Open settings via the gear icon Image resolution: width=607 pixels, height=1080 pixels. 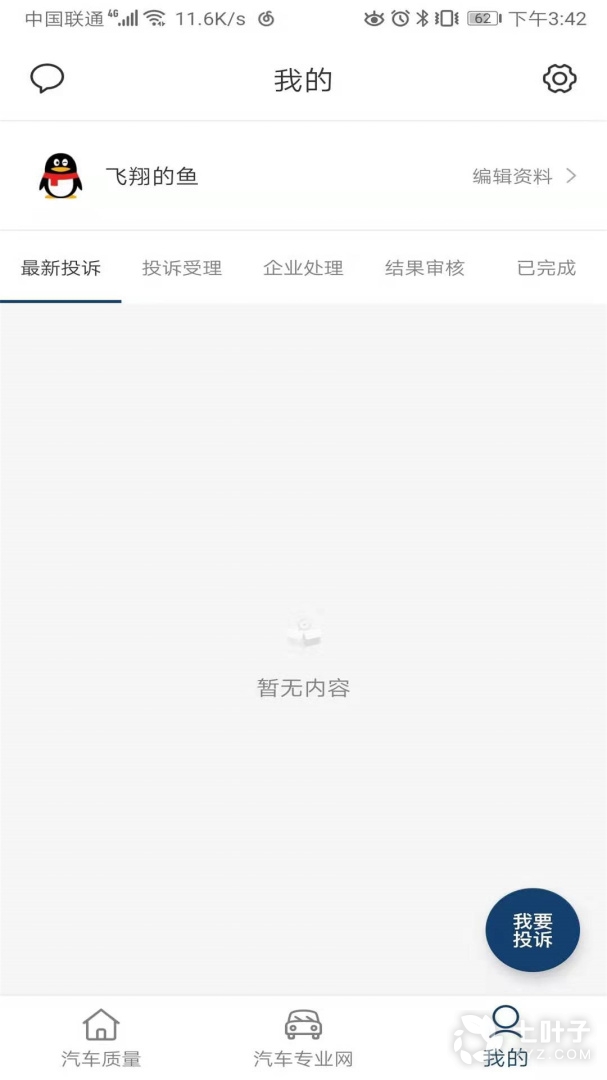click(x=559, y=79)
